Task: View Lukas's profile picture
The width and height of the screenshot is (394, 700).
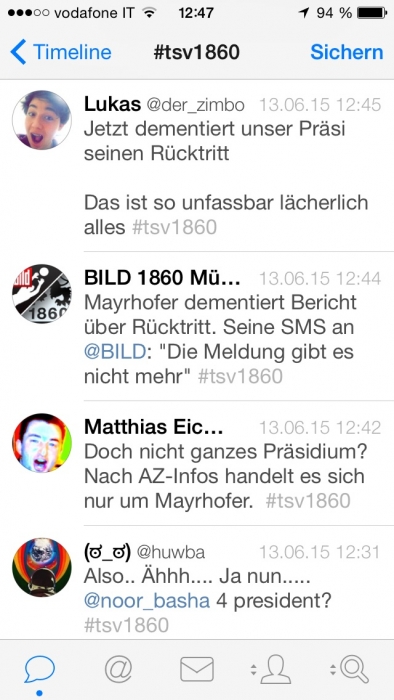Action: 41,120
